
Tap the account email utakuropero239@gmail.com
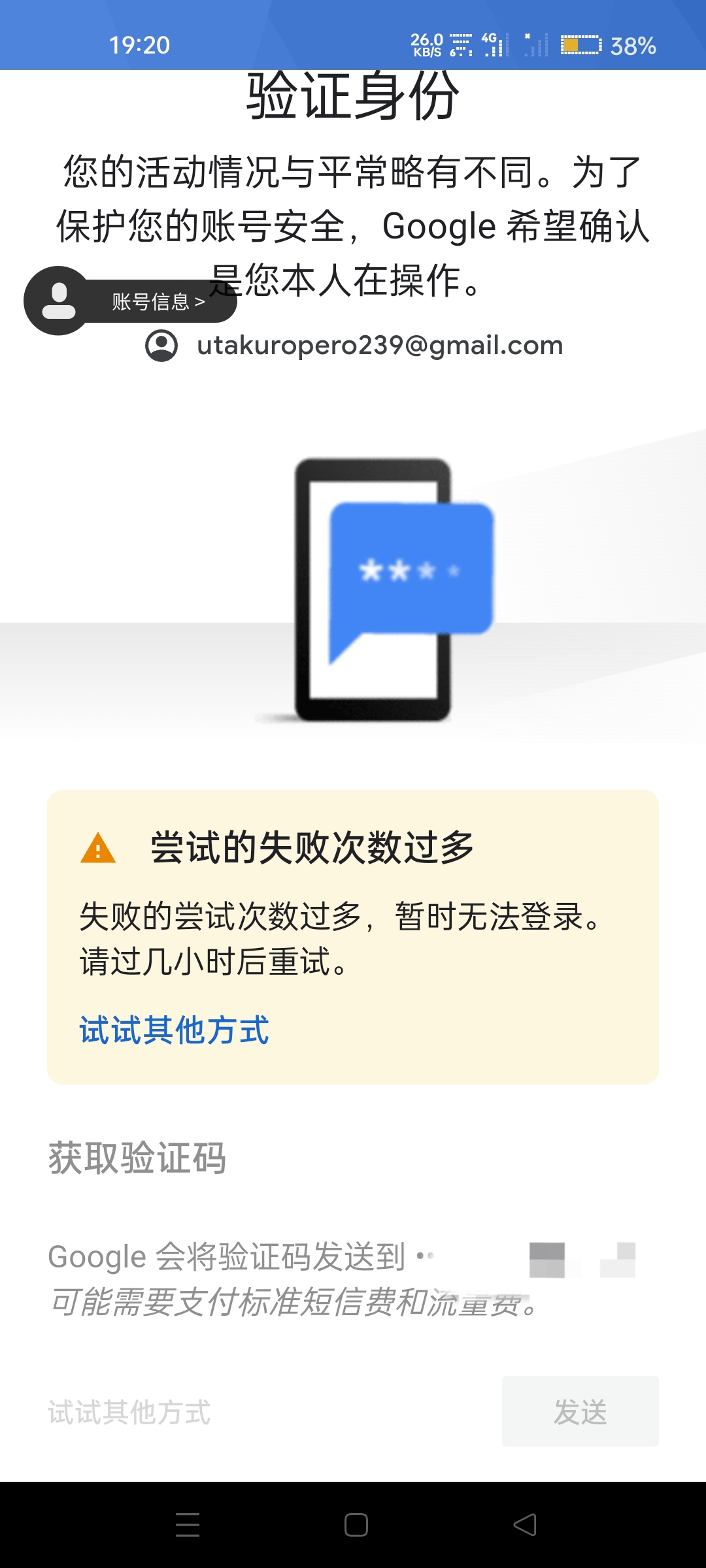379,345
